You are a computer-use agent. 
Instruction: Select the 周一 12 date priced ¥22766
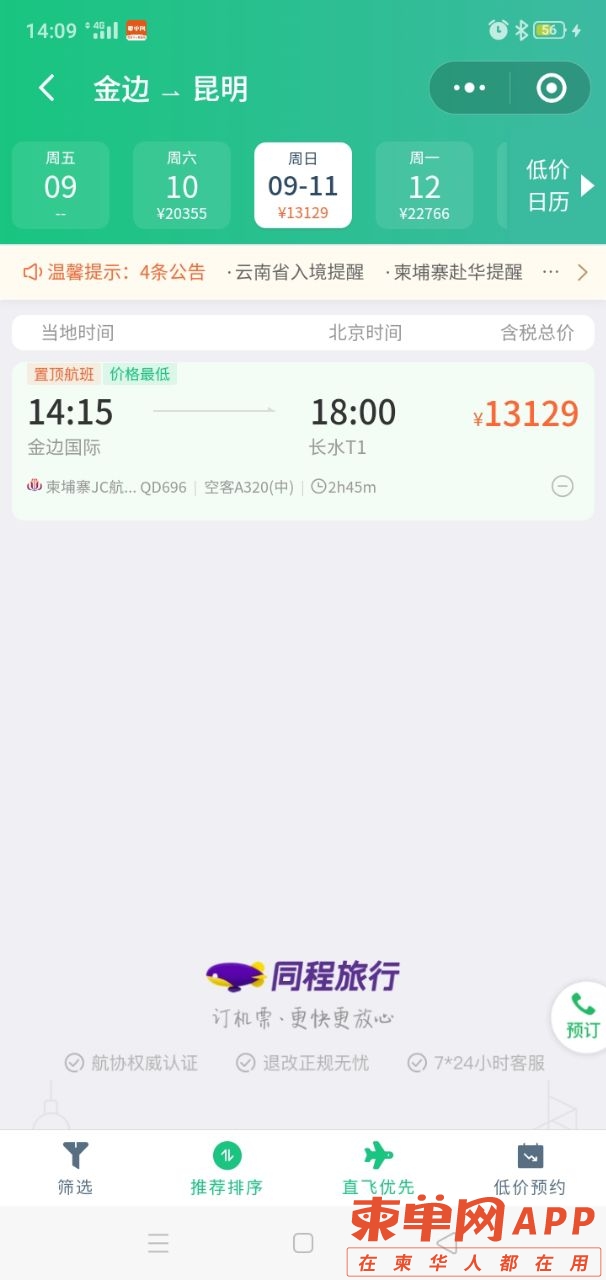point(424,185)
